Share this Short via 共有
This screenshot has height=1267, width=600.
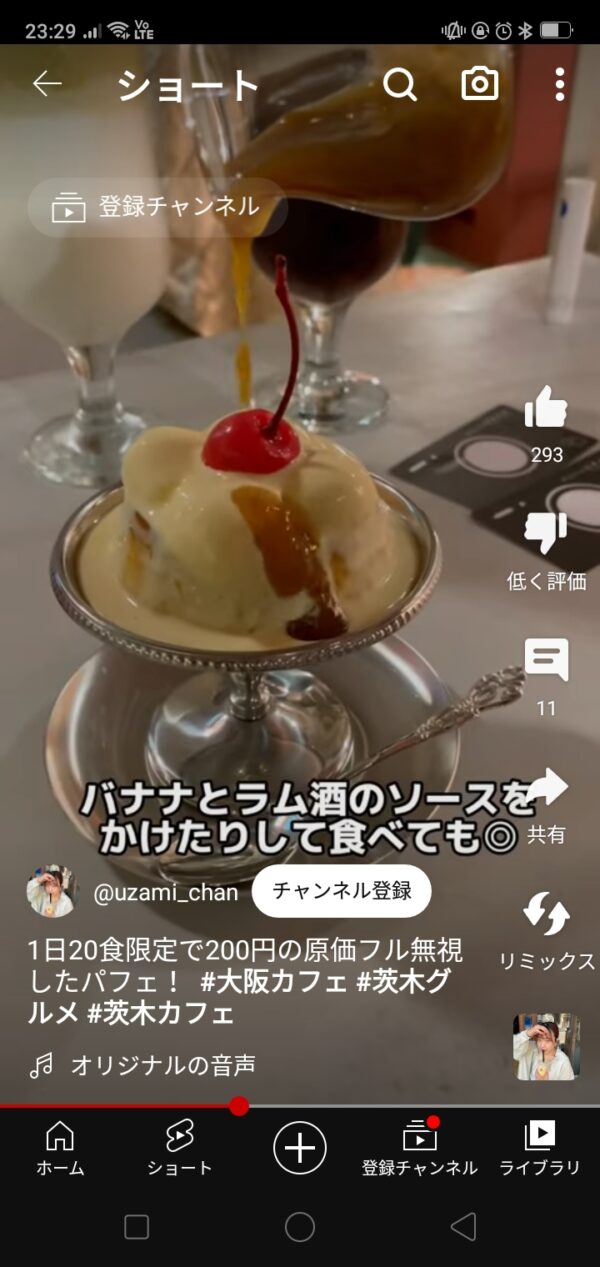(x=546, y=804)
